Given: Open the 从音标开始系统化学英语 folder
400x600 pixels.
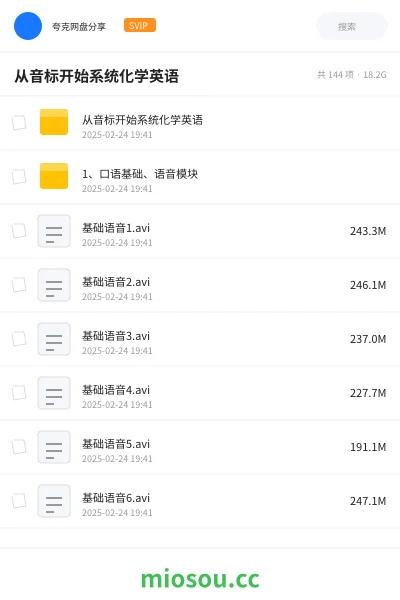Looking at the screenshot, I should click(x=200, y=123).
